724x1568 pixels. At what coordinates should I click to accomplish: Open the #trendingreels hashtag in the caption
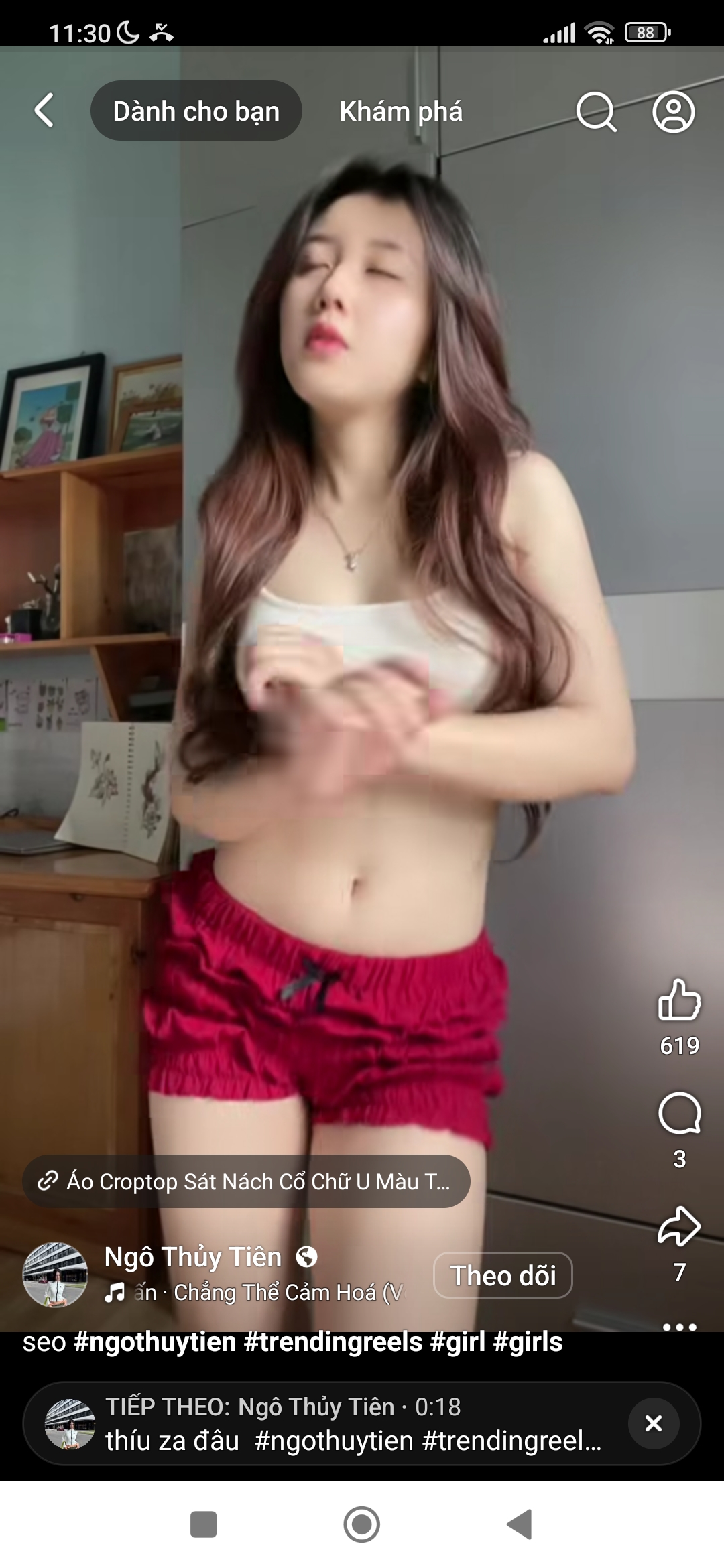(x=333, y=1342)
